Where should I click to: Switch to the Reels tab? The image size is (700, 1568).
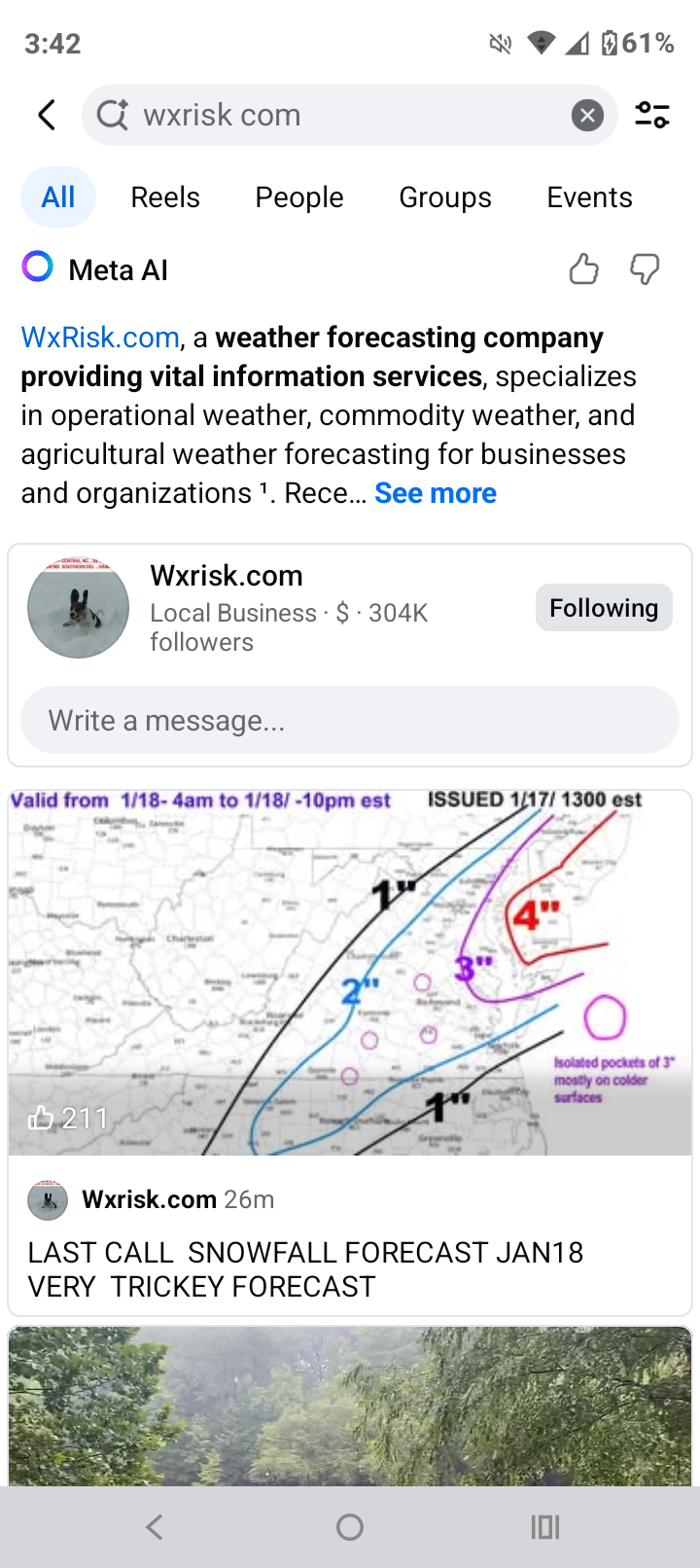tap(165, 196)
